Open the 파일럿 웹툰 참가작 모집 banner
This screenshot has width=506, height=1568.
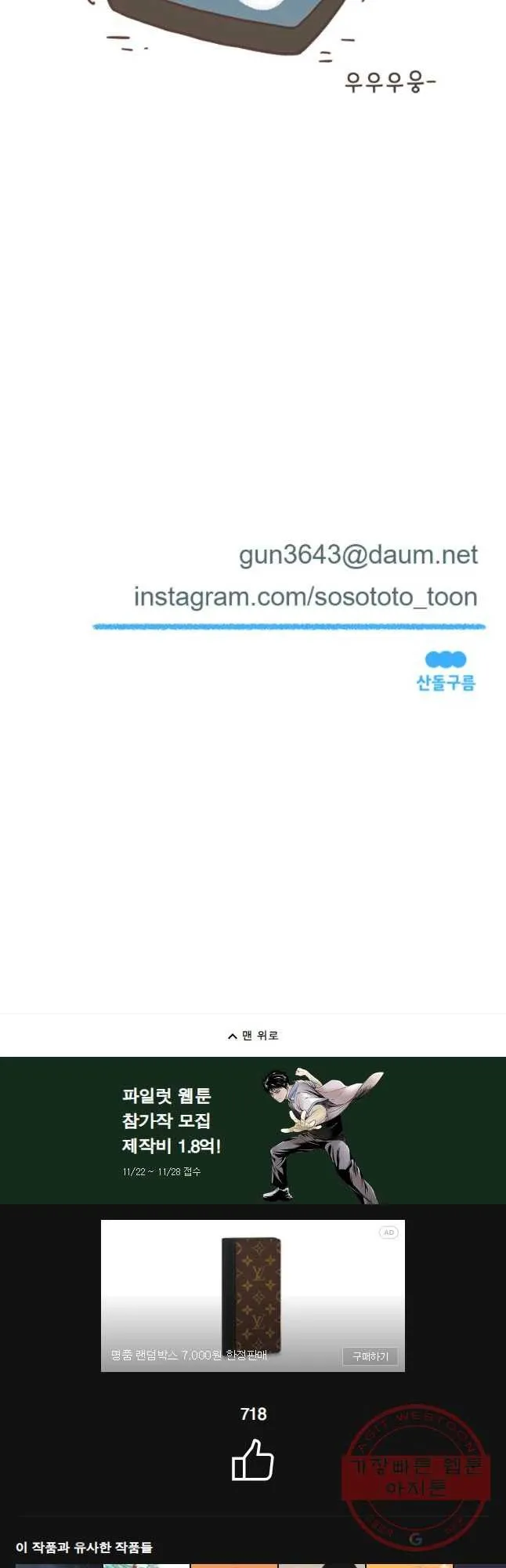tap(253, 1131)
